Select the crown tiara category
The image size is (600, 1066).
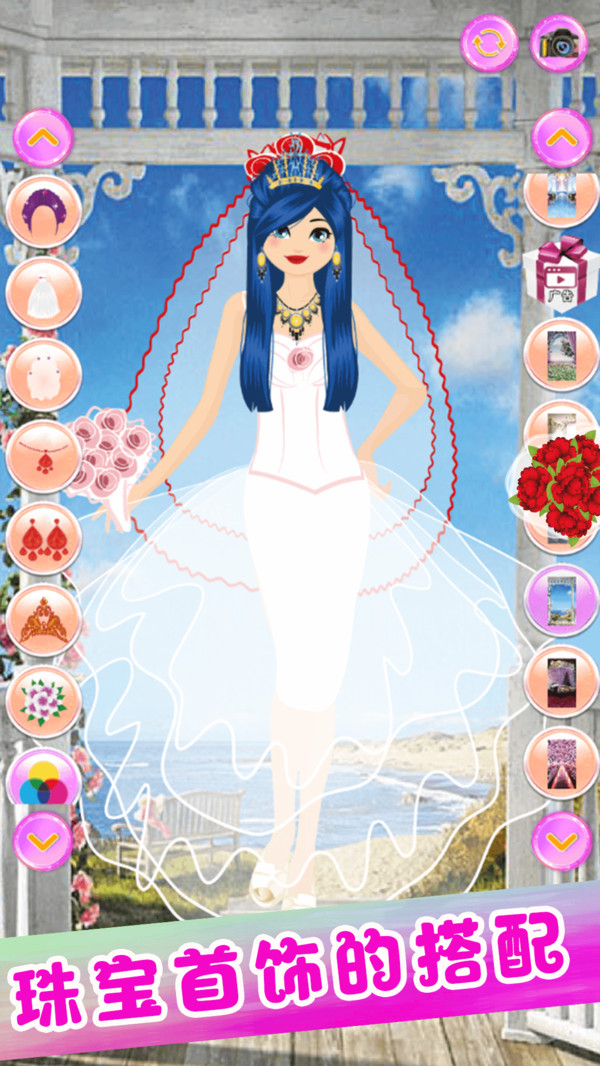pyautogui.click(x=43, y=620)
